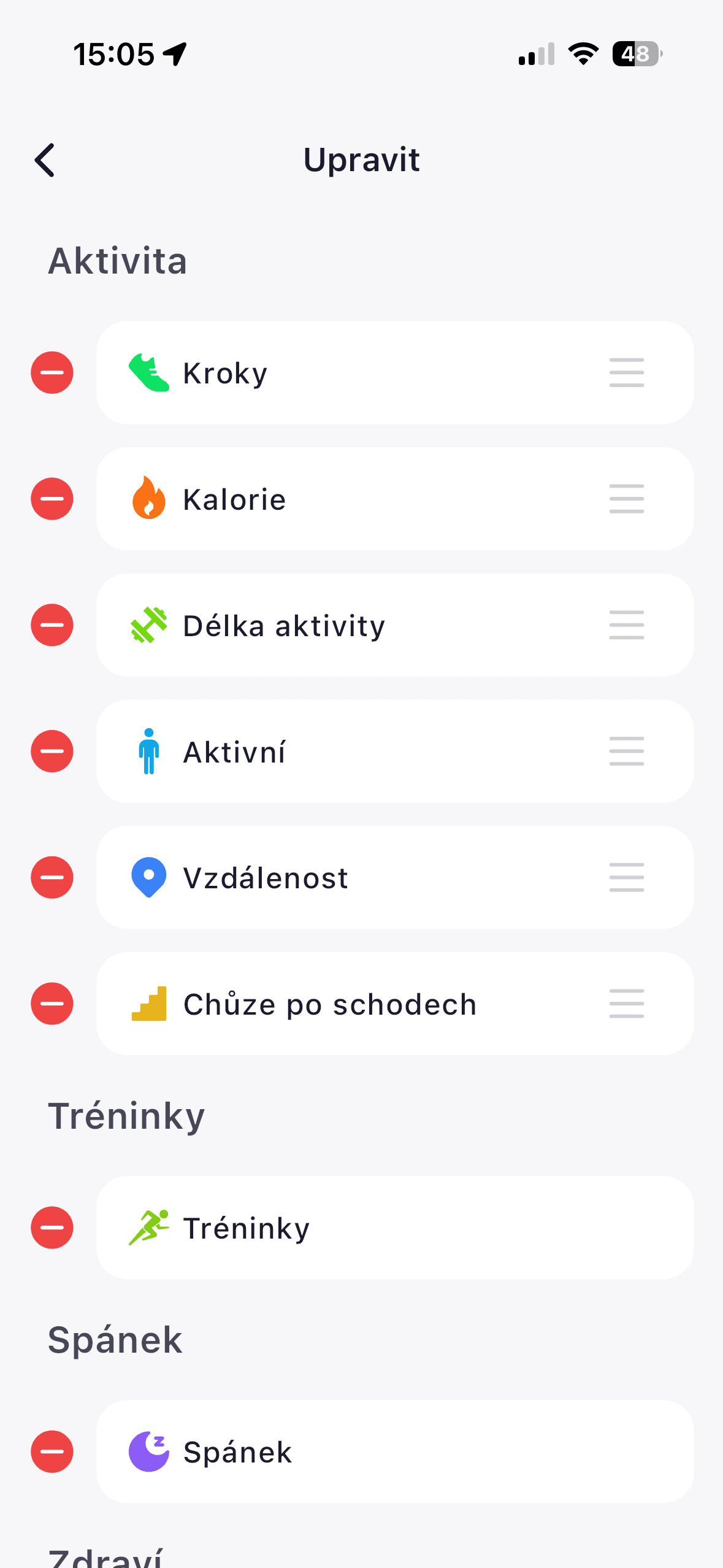Remove the Tréninky card

(x=52, y=1228)
